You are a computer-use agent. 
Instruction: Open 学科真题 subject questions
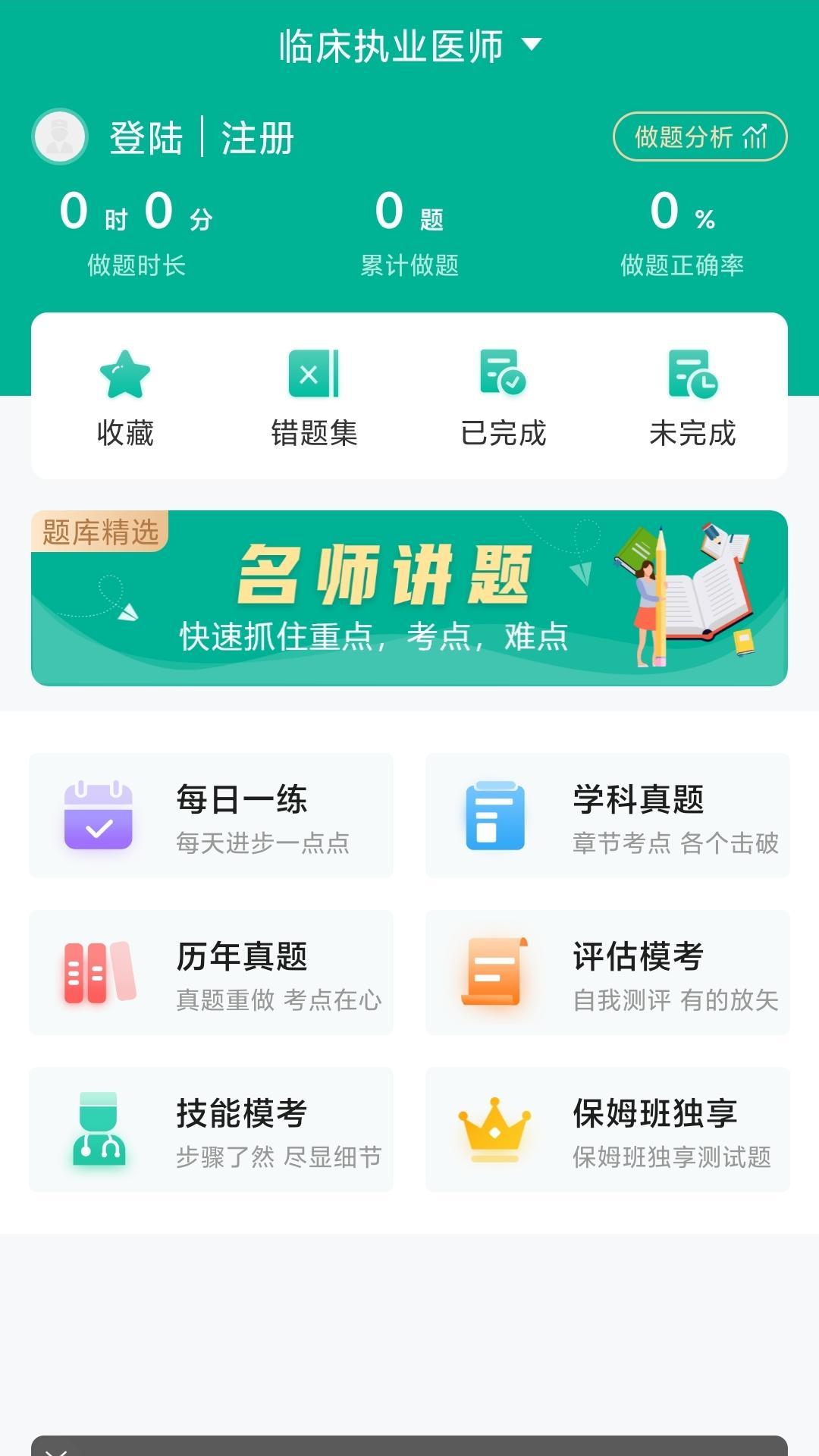click(607, 815)
